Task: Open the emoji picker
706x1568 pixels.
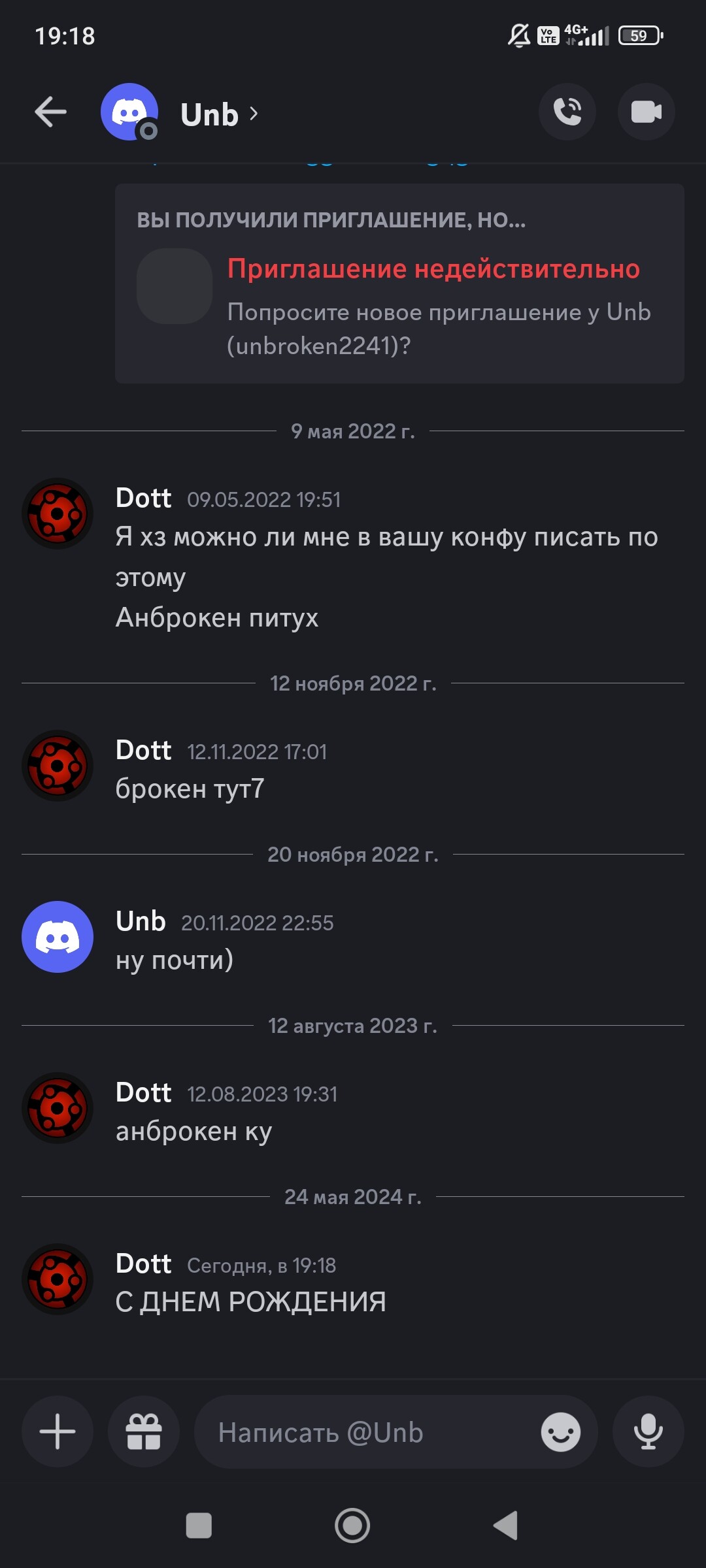Action: click(x=560, y=1433)
